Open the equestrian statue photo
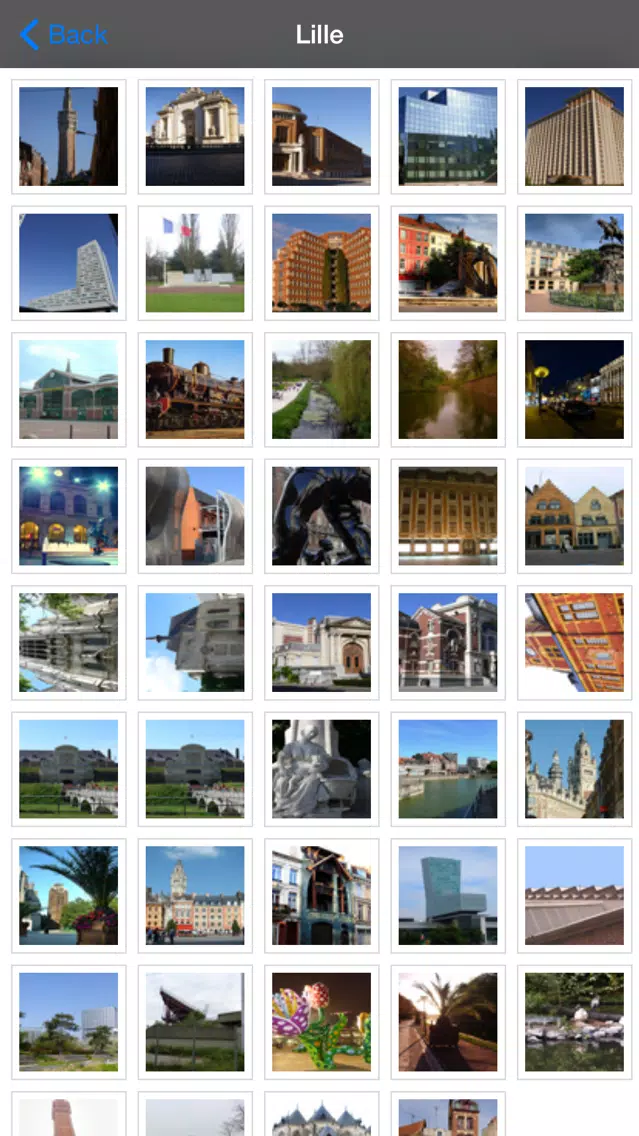The height and width of the screenshot is (1136, 639). tap(575, 263)
